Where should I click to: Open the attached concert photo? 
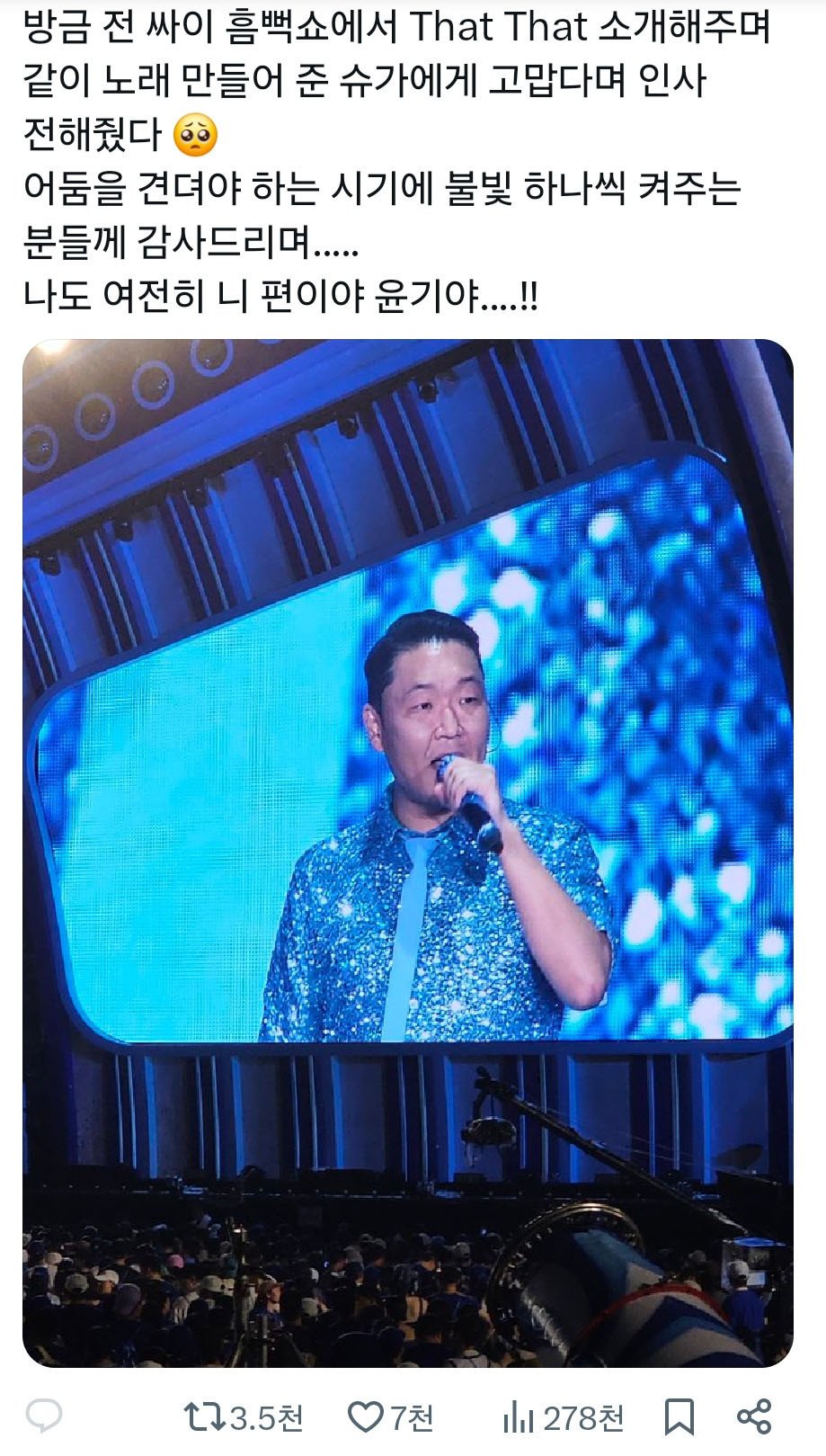(407, 853)
